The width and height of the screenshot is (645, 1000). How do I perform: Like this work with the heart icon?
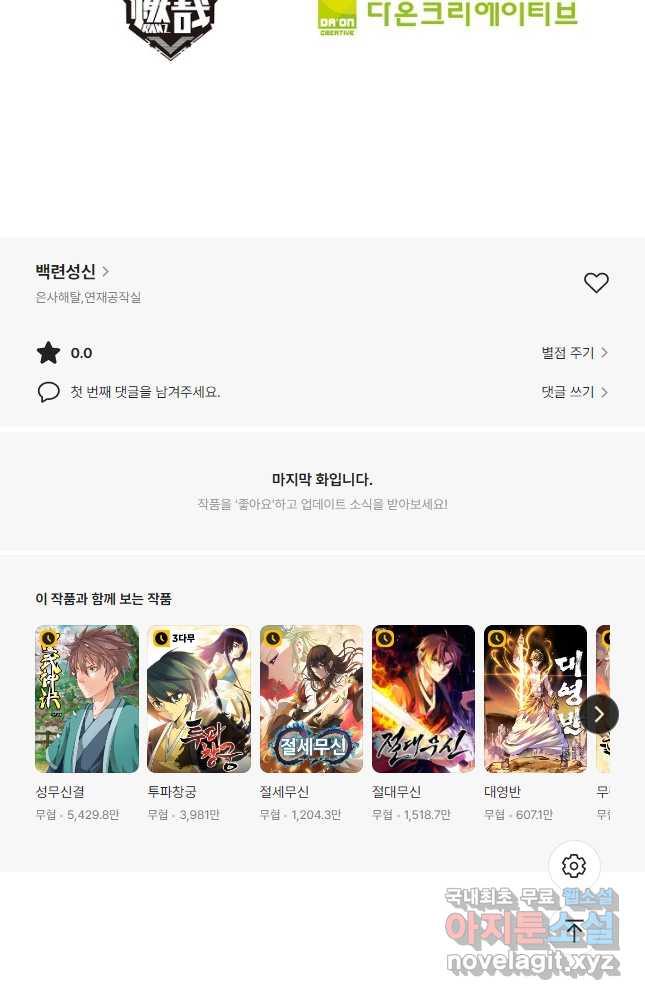point(596,283)
